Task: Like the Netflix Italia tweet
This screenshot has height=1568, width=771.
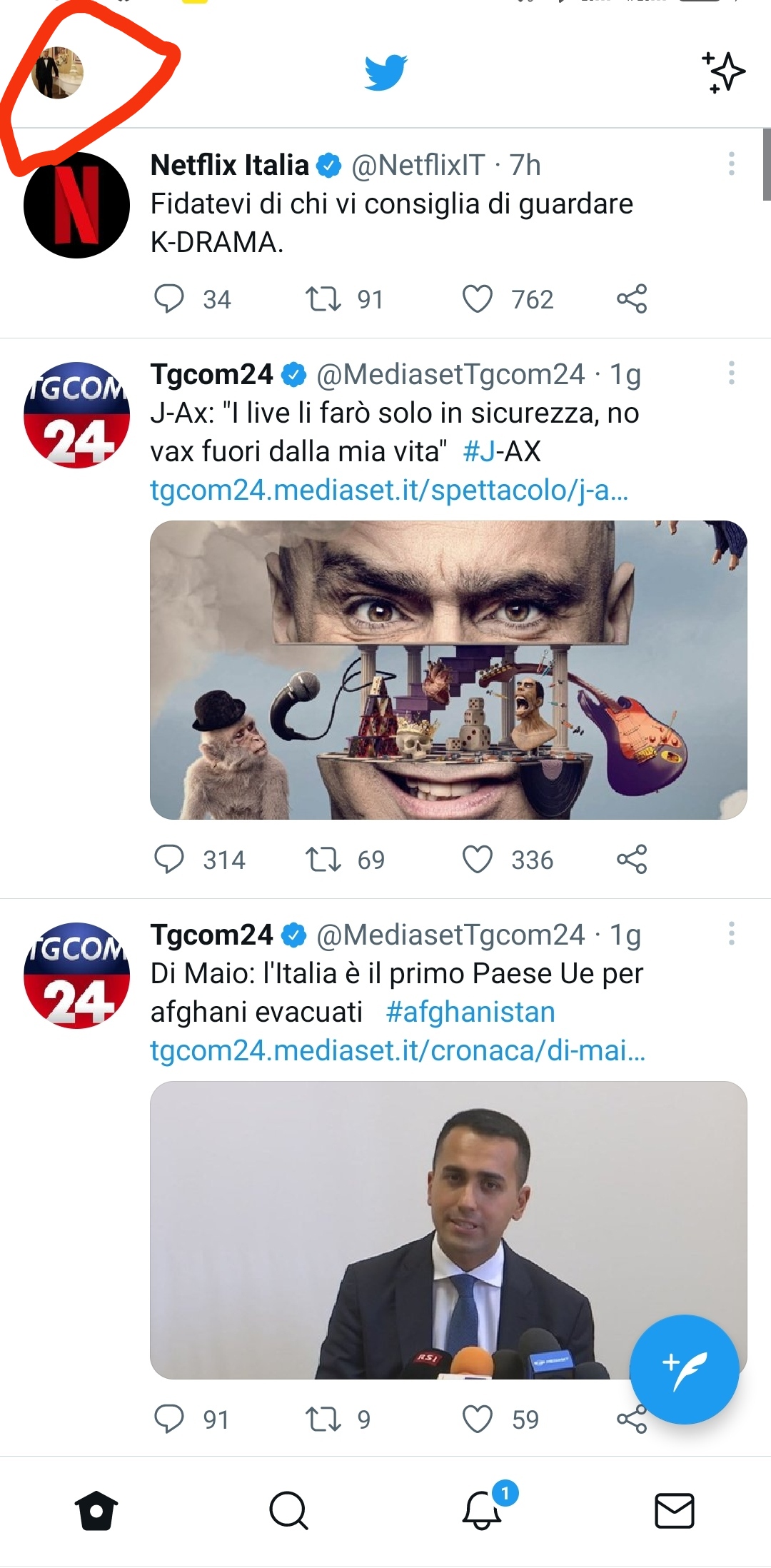Action: pyautogui.click(x=478, y=299)
